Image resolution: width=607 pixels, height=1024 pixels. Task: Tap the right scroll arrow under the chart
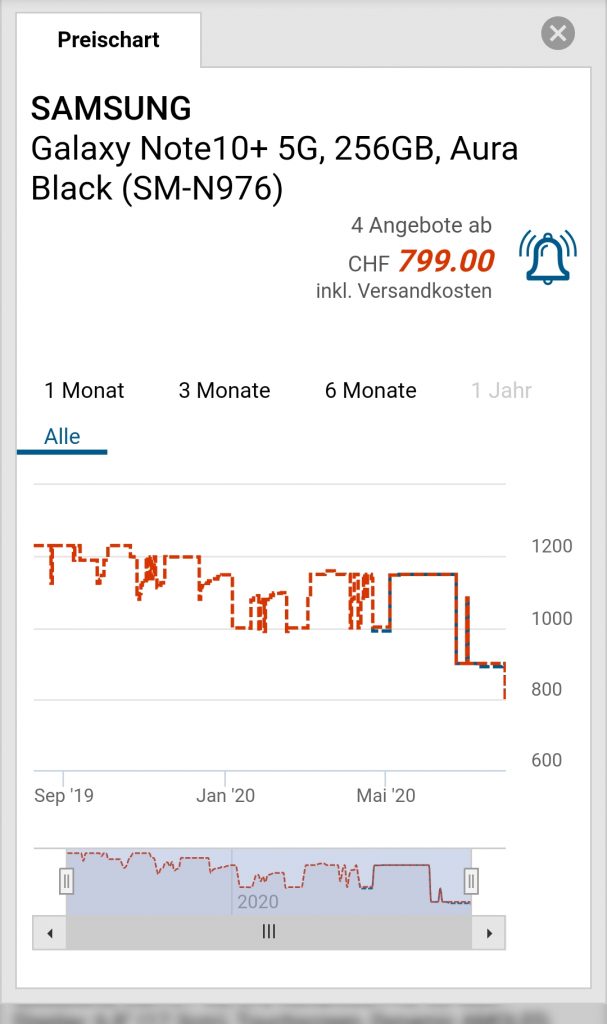[x=489, y=933]
